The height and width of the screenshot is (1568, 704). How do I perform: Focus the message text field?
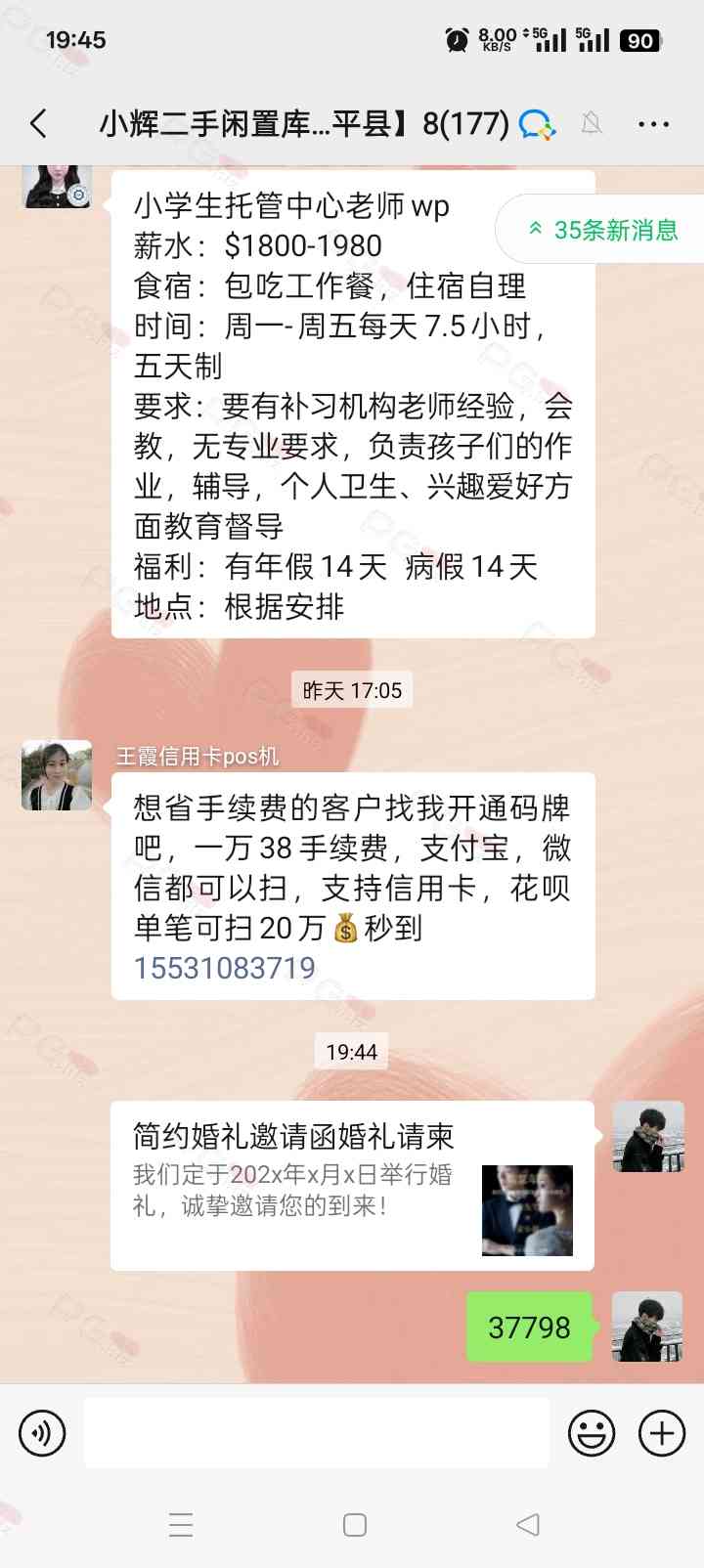pos(316,1433)
